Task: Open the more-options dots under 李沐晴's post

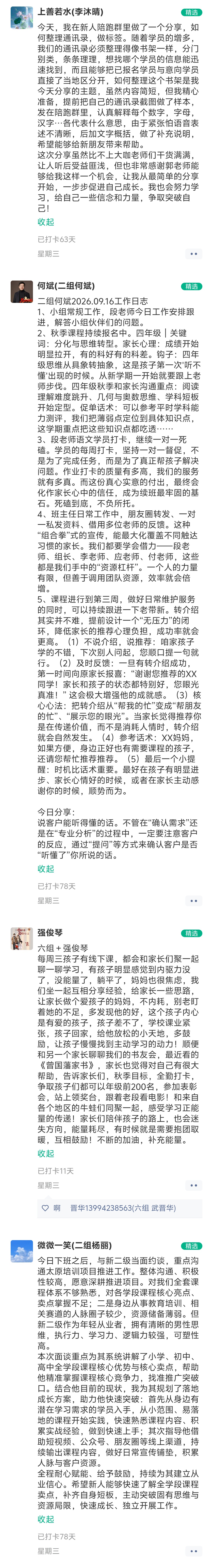Action: click(x=193, y=254)
